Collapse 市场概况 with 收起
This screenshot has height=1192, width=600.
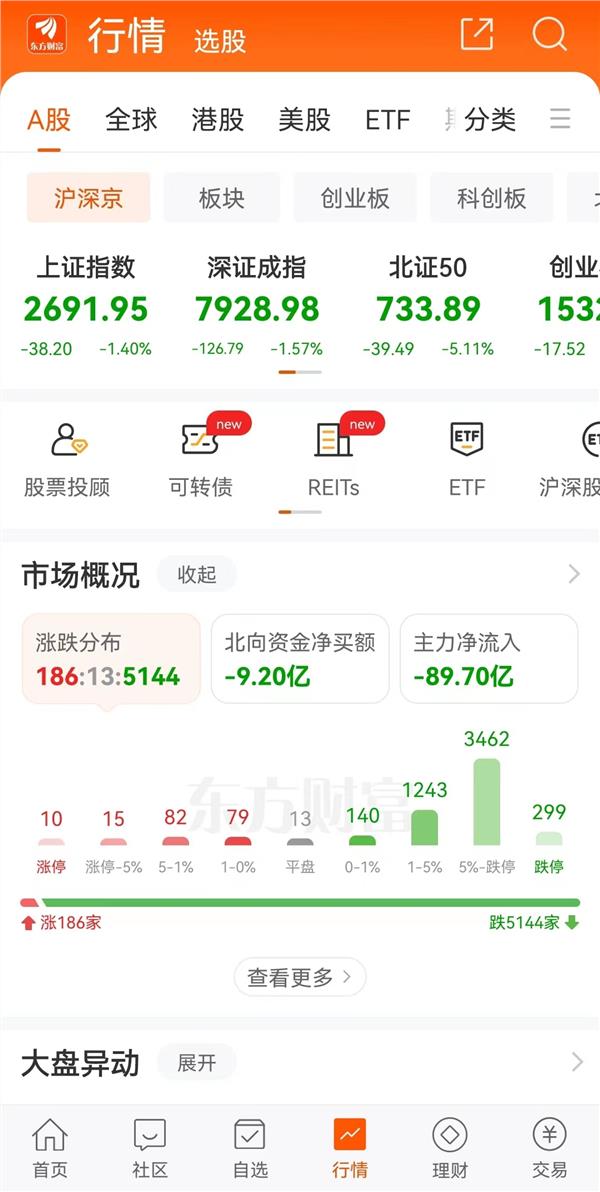pyautogui.click(x=197, y=575)
